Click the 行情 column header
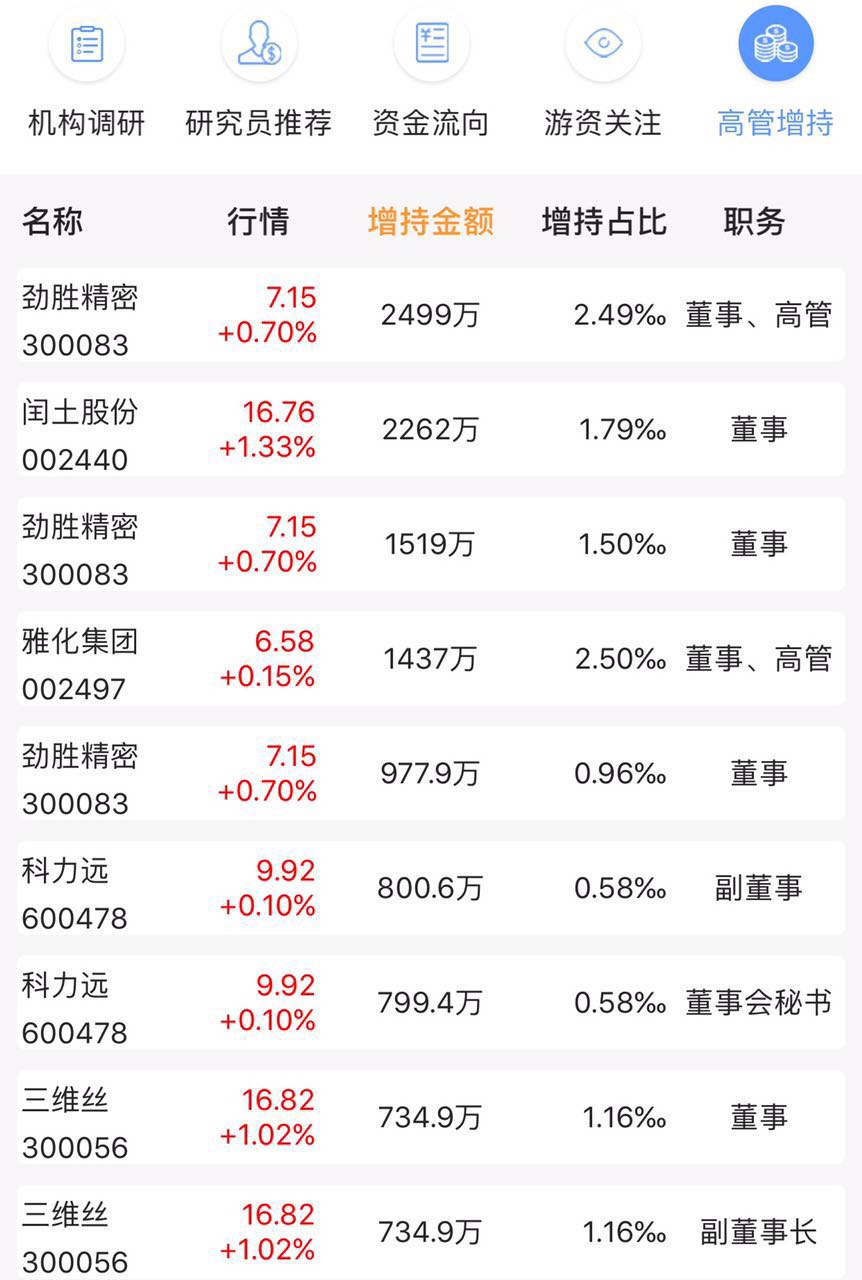Image resolution: width=862 pixels, height=1280 pixels. [x=260, y=221]
